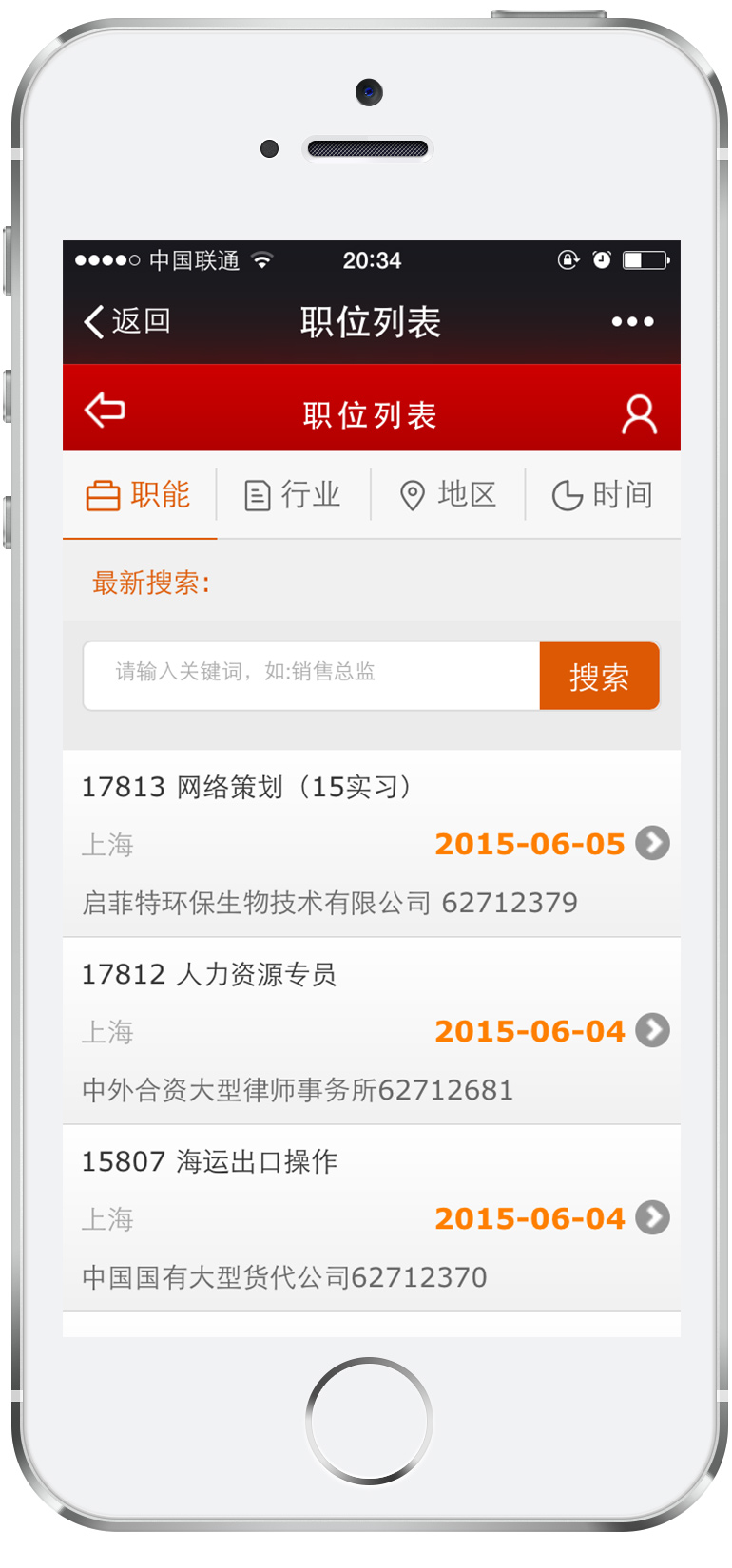This screenshot has height=1568, width=732.
Task: Select the 职能 filter tab
Action: (x=140, y=495)
